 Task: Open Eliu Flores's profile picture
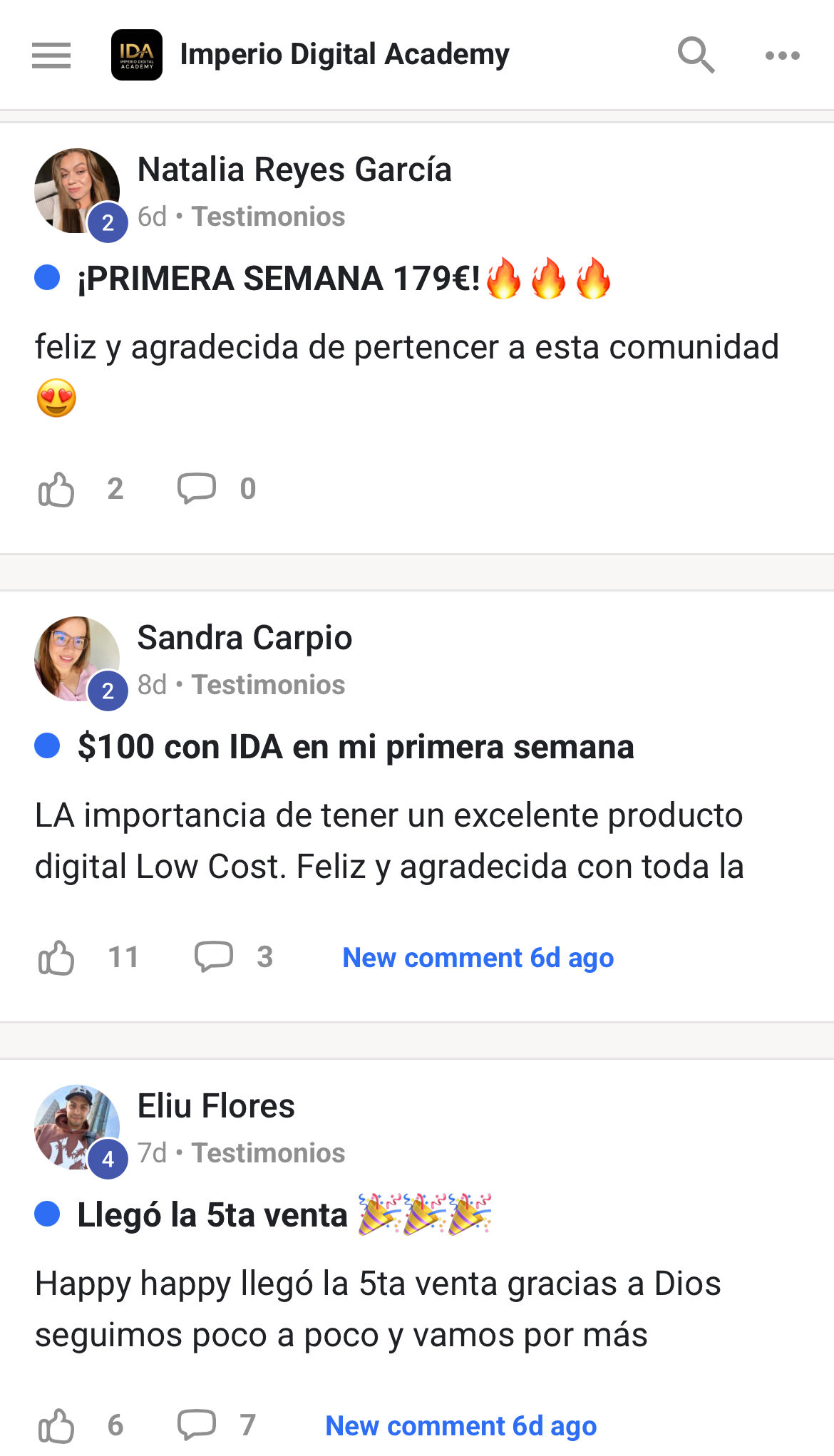pos(76,1127)
